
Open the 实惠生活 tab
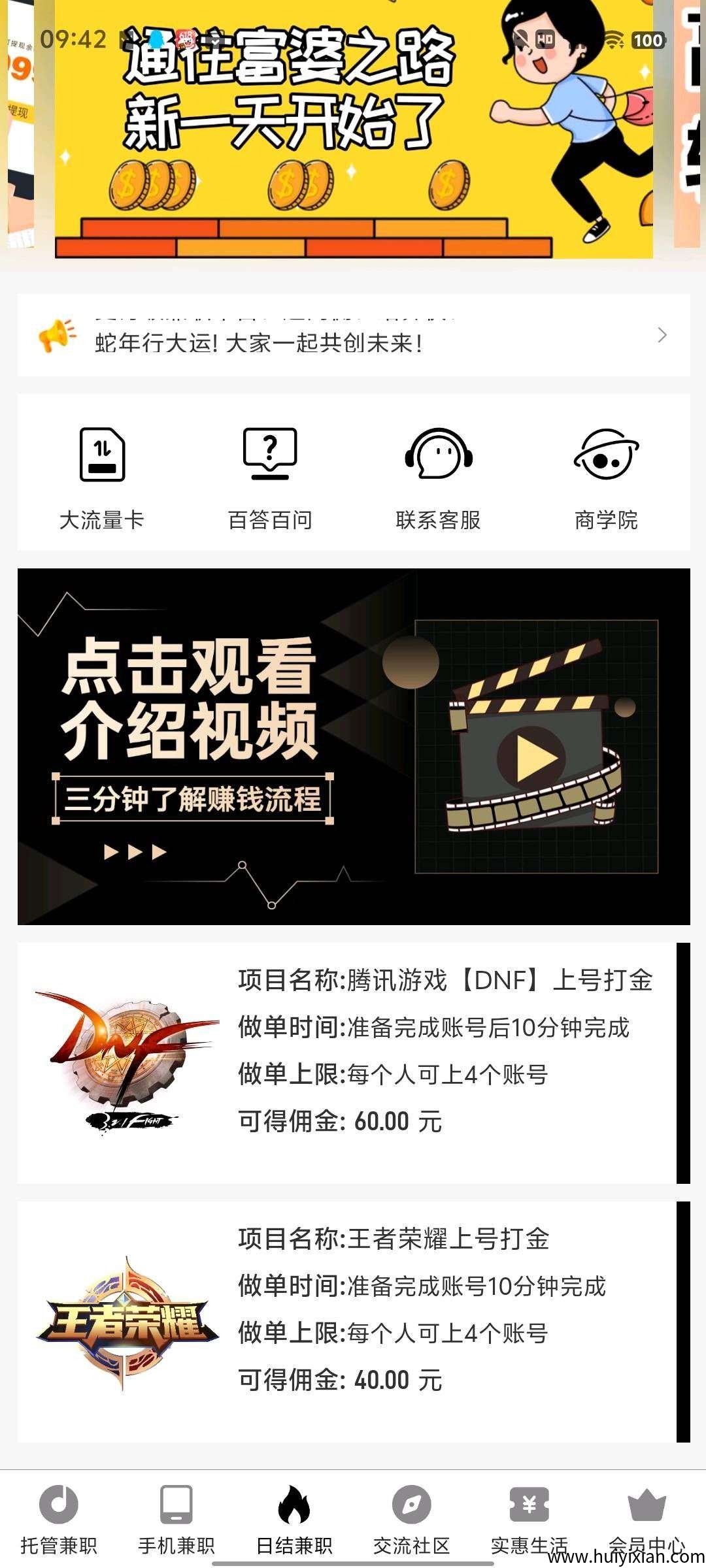529,1518
